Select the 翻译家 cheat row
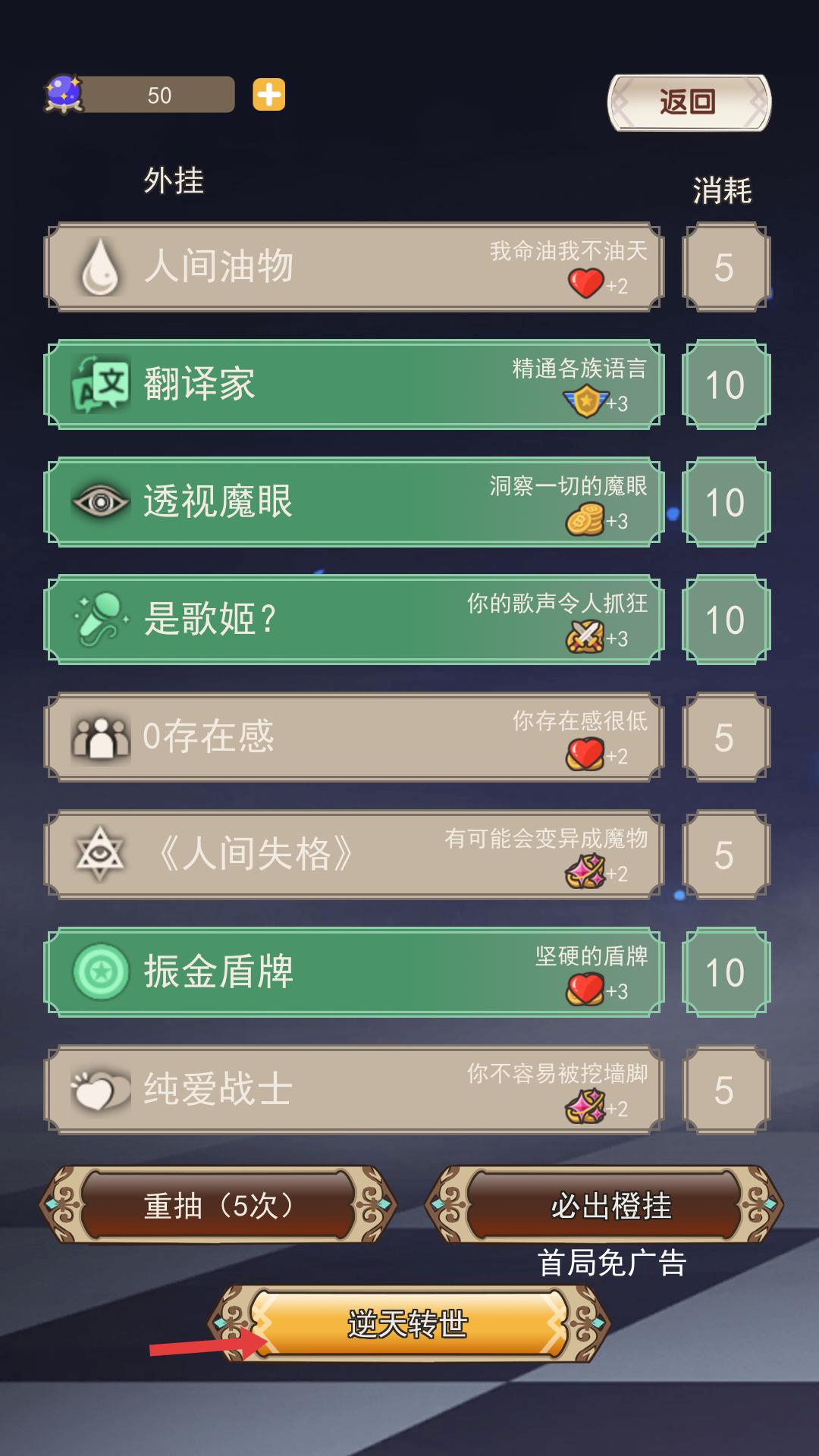The image size is (819, 1456). (x=353, y=384)
